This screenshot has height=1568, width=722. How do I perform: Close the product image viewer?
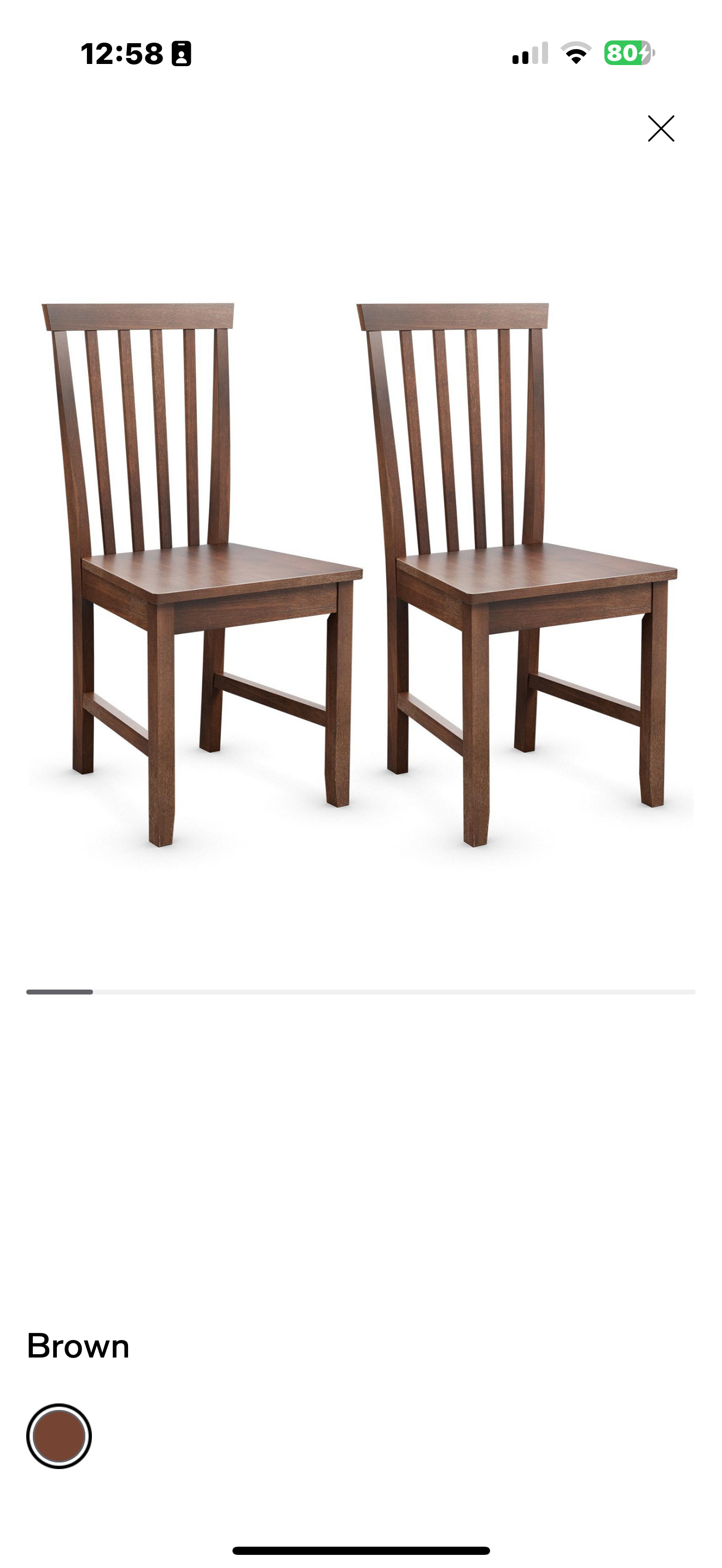pyautogui.click(x=661, y=128)
